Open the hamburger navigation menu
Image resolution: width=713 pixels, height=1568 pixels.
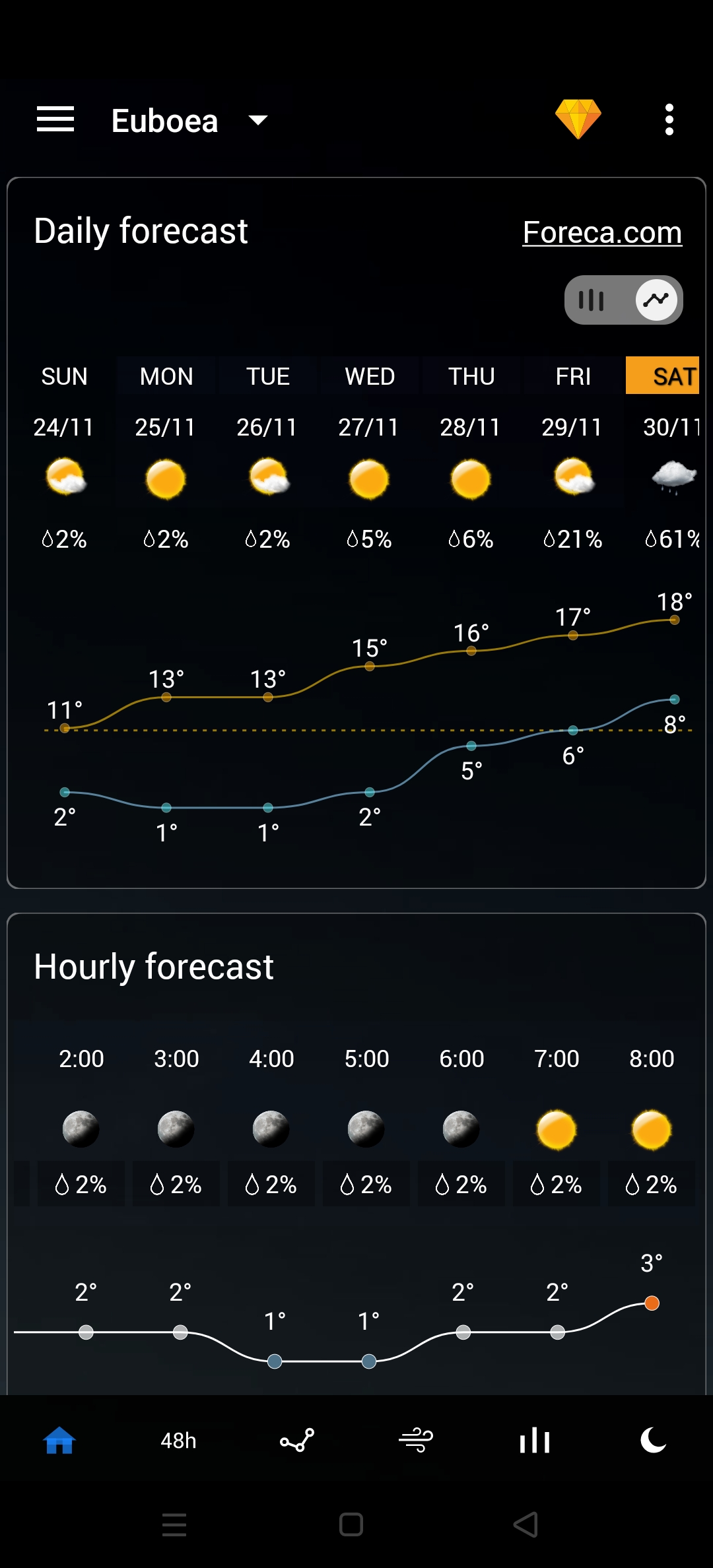[x=55, y=119]
